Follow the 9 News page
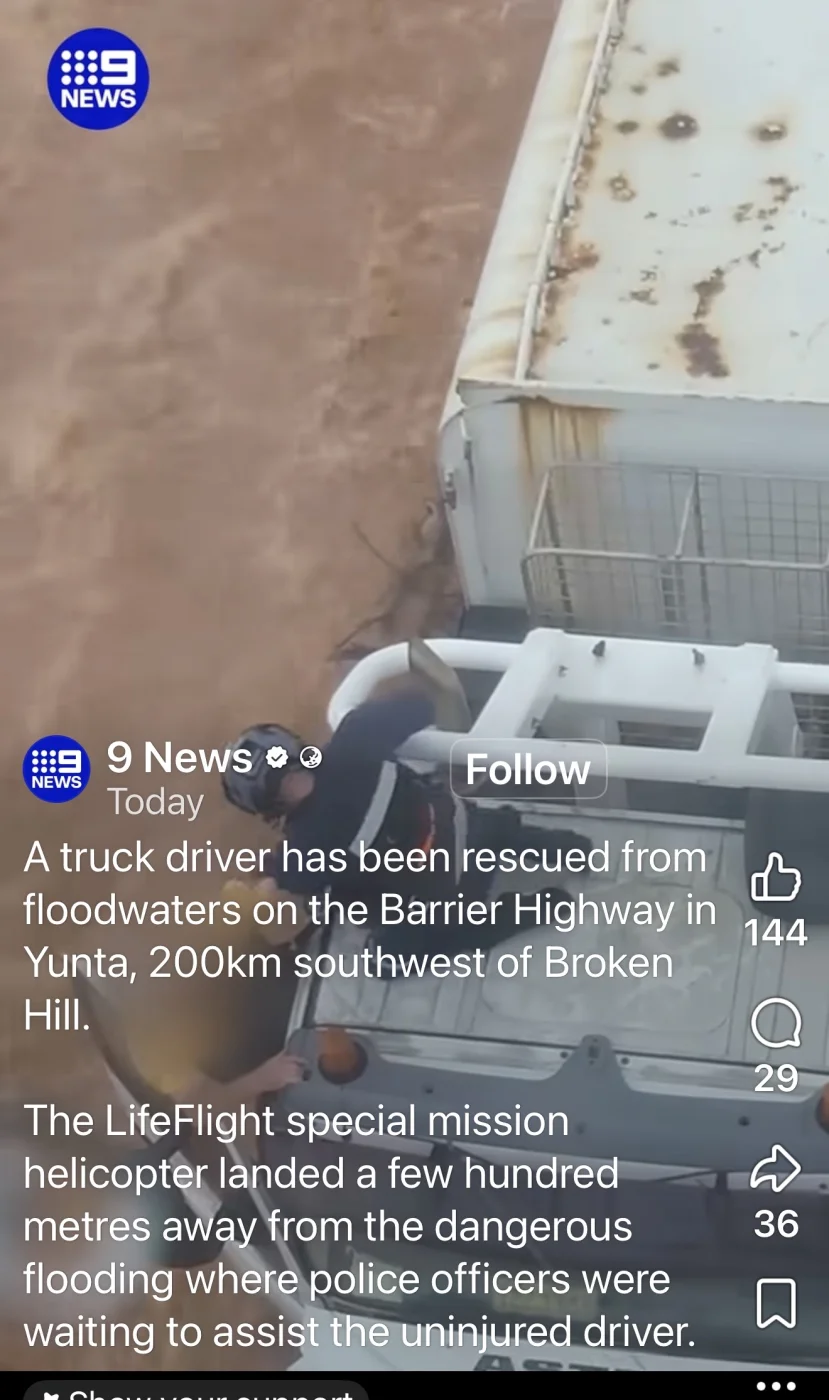The image size is (829, 1400). [528, 769]
